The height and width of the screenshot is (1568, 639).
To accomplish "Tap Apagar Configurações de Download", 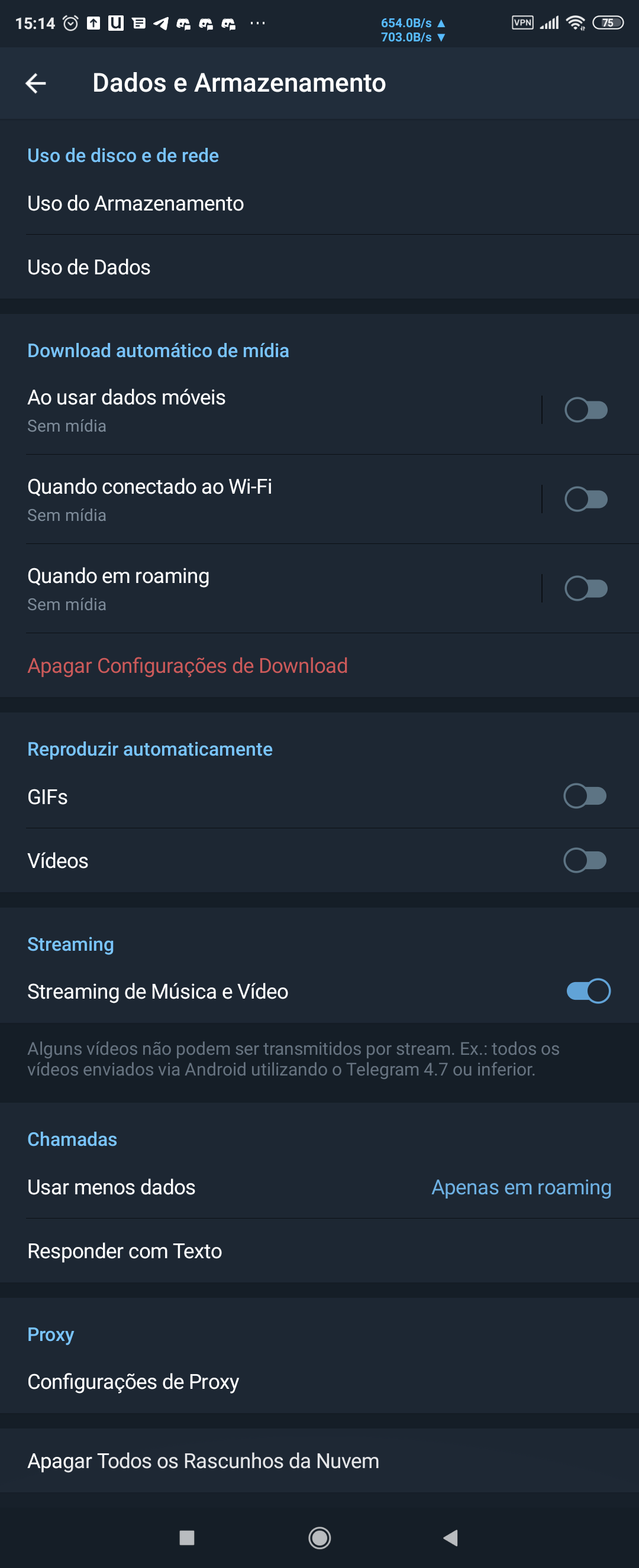I will [187, 665].
